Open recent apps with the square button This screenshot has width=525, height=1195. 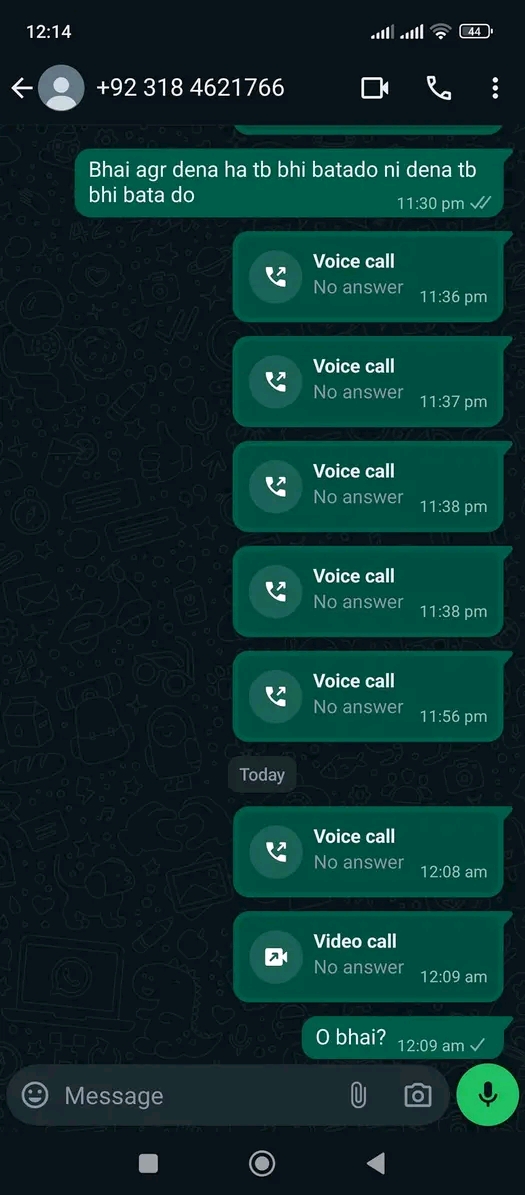coord(149,1163)
